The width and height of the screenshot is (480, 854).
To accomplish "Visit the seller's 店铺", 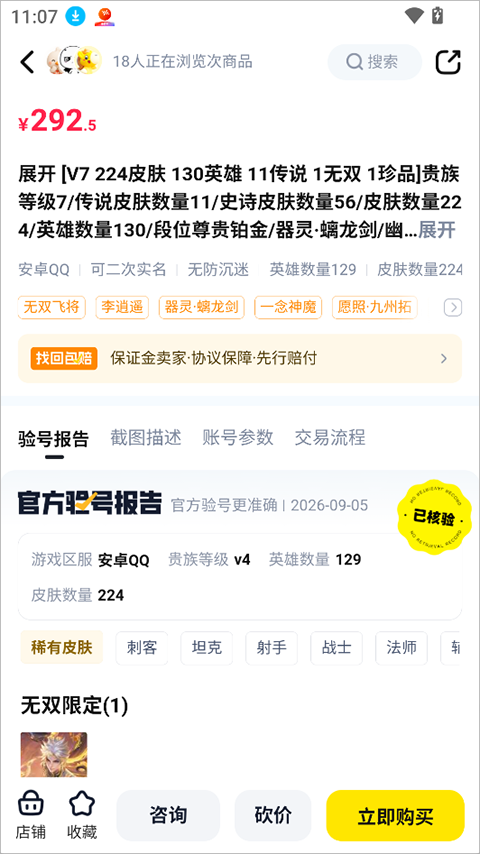I will click(31, 816).
